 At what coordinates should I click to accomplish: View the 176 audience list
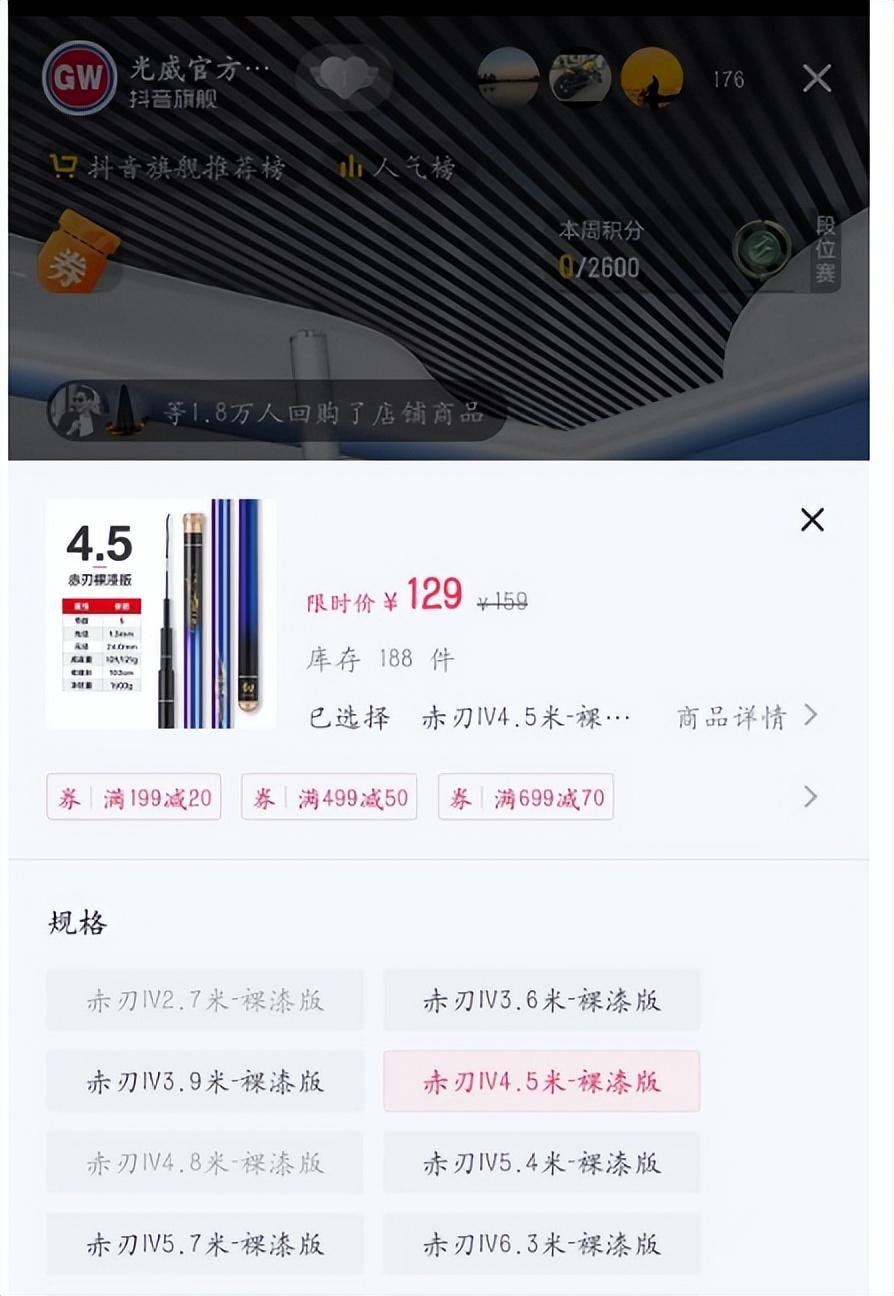pyautogui.click(x=728, y=79)
